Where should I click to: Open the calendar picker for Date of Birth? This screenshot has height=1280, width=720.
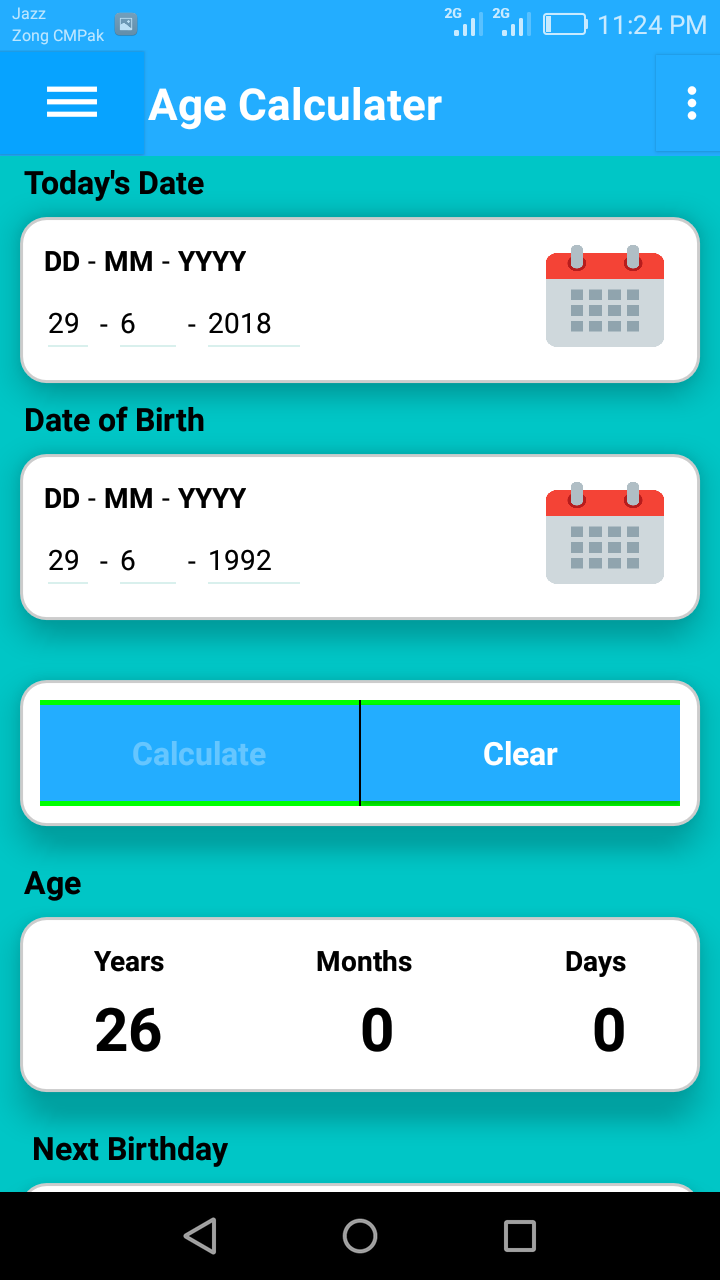604,534
